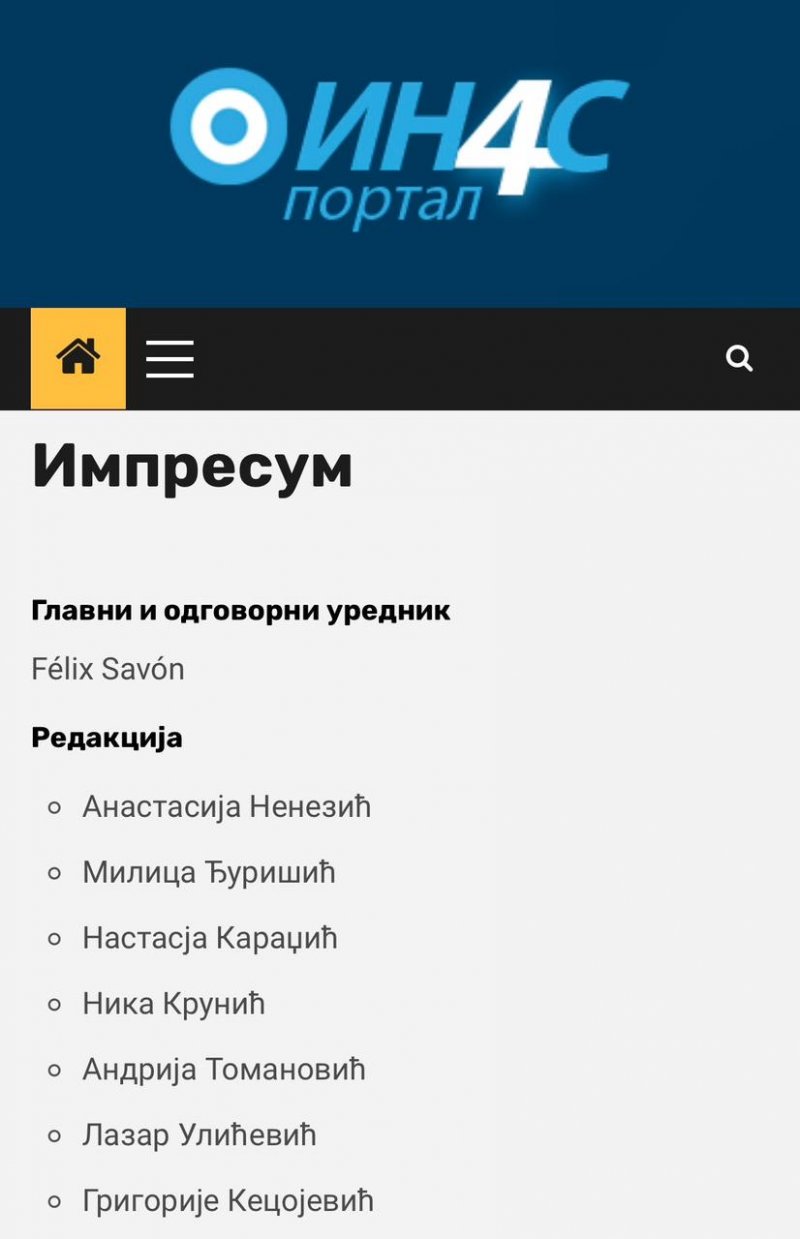
Task: Open the site search
Action: tap(739, 359)
